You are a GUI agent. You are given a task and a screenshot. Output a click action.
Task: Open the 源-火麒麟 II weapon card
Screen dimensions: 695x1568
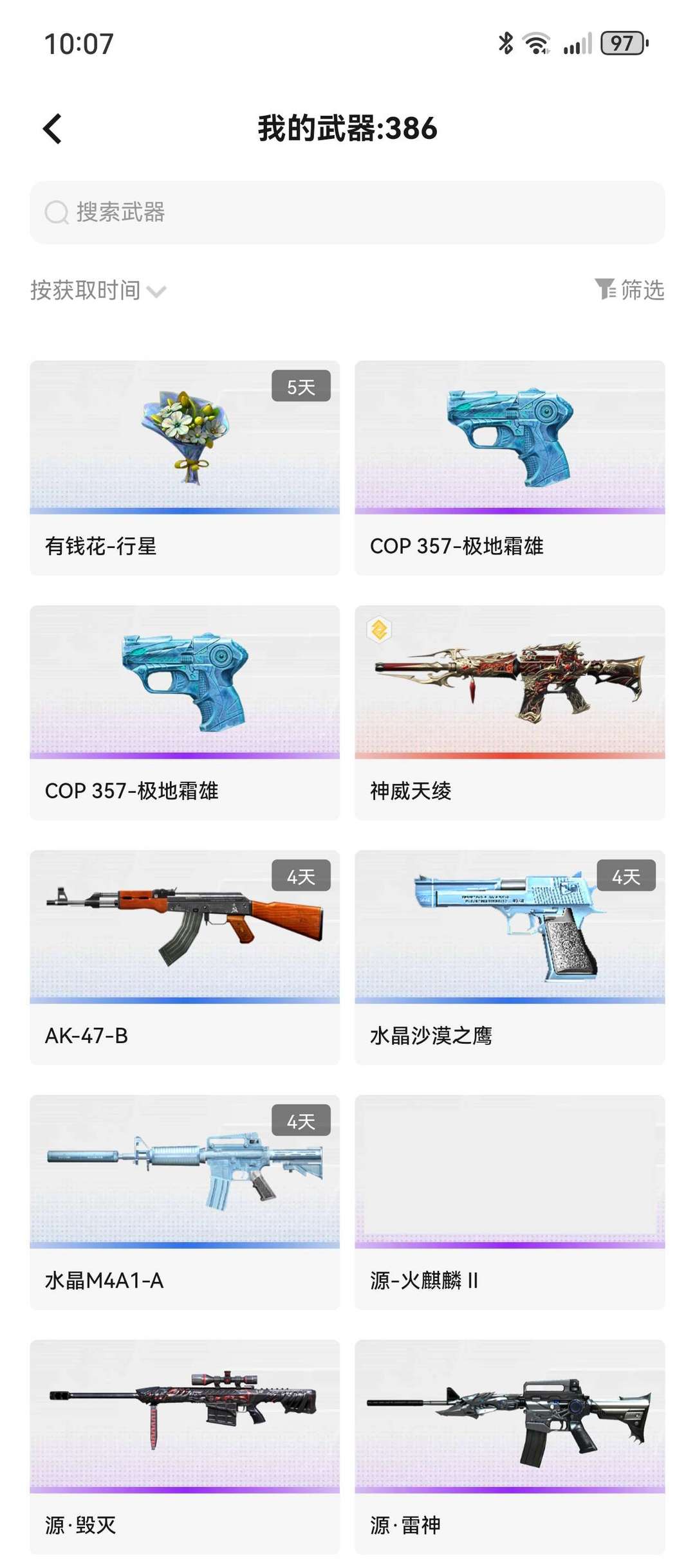[510, 1201]
